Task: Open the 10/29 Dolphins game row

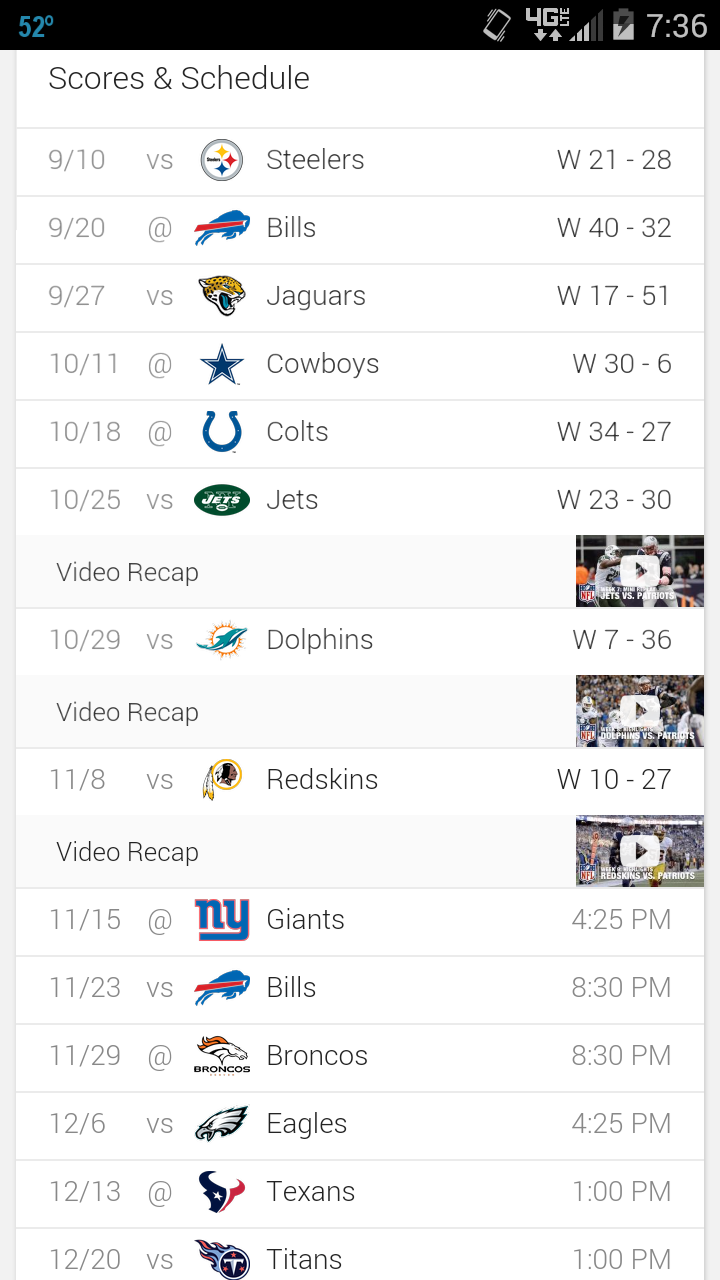Action: 360,641
